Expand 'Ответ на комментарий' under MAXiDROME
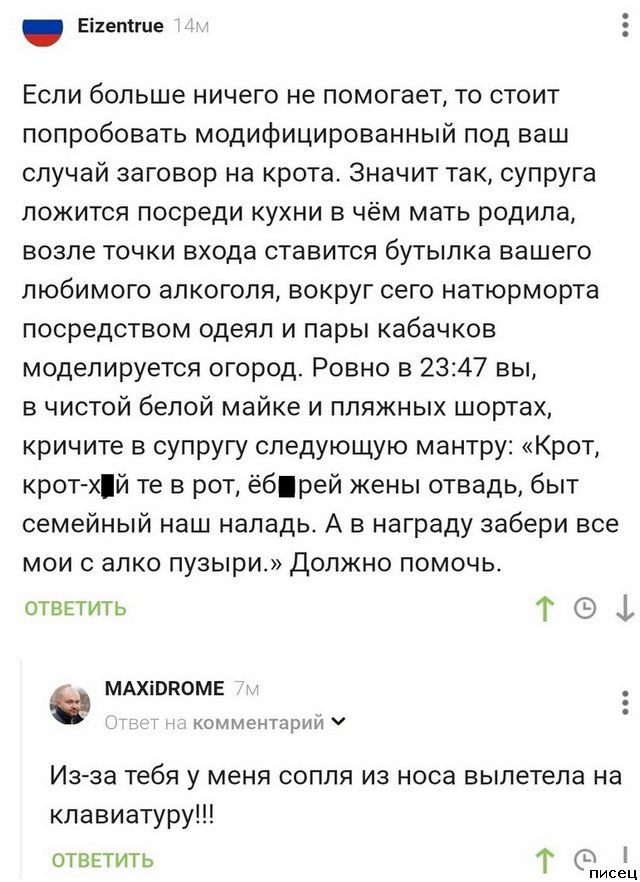This screenshot has width=640, height=882. (340, 721)
